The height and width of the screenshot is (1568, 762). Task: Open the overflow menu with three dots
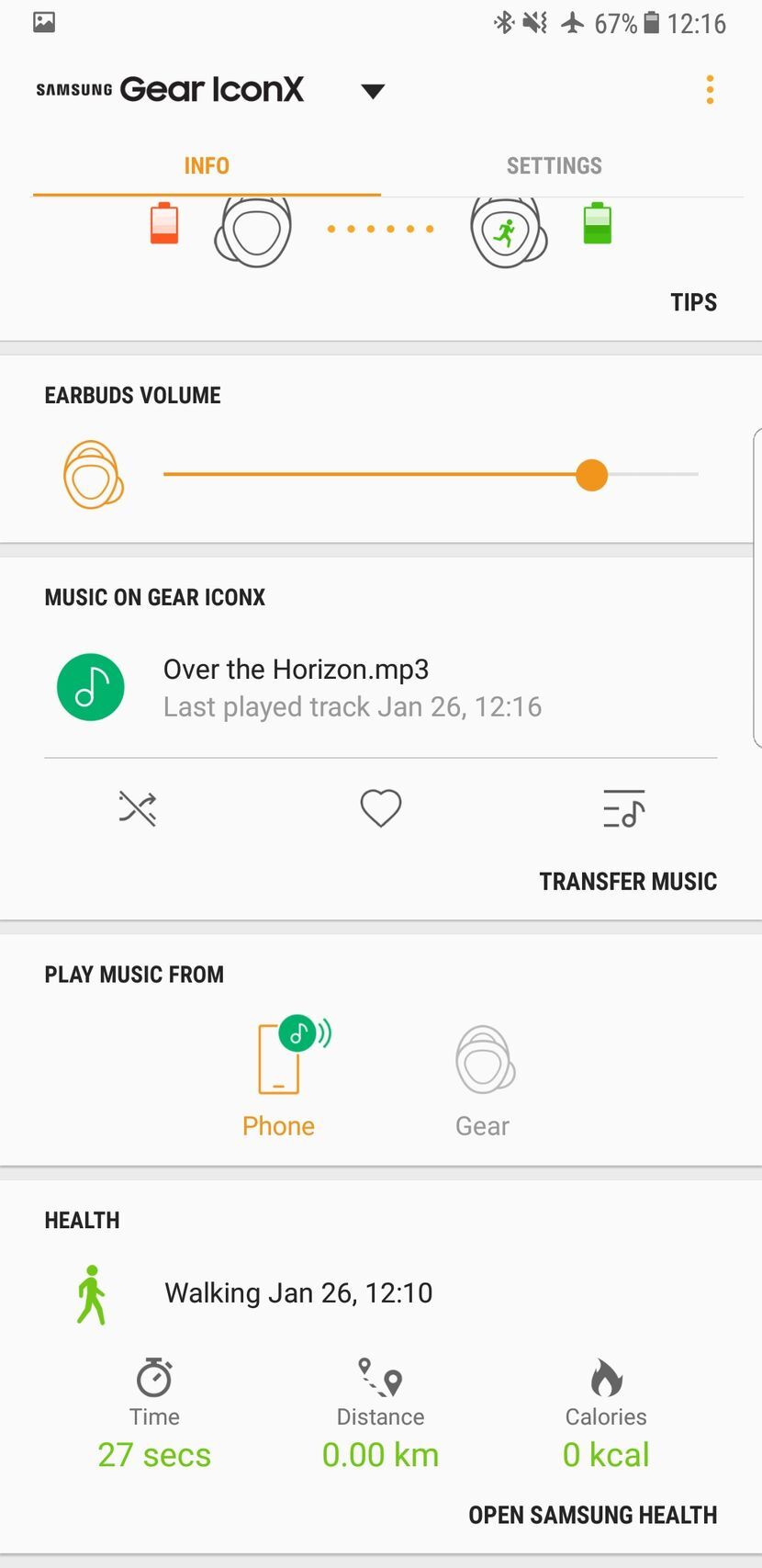click(x=709, y=89)
